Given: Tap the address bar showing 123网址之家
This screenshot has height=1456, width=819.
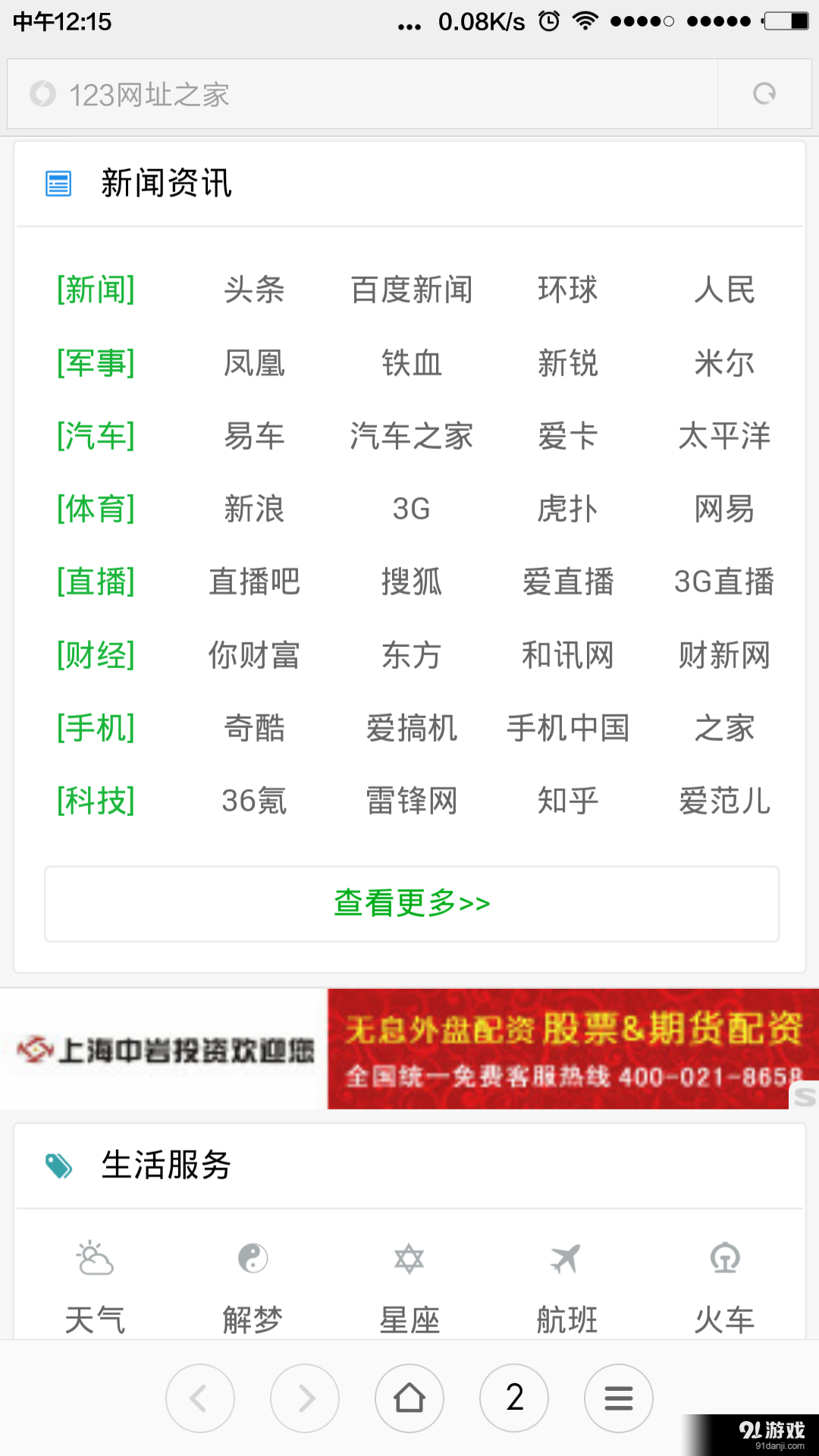Looking at the screenshot, I should (364, 94).
